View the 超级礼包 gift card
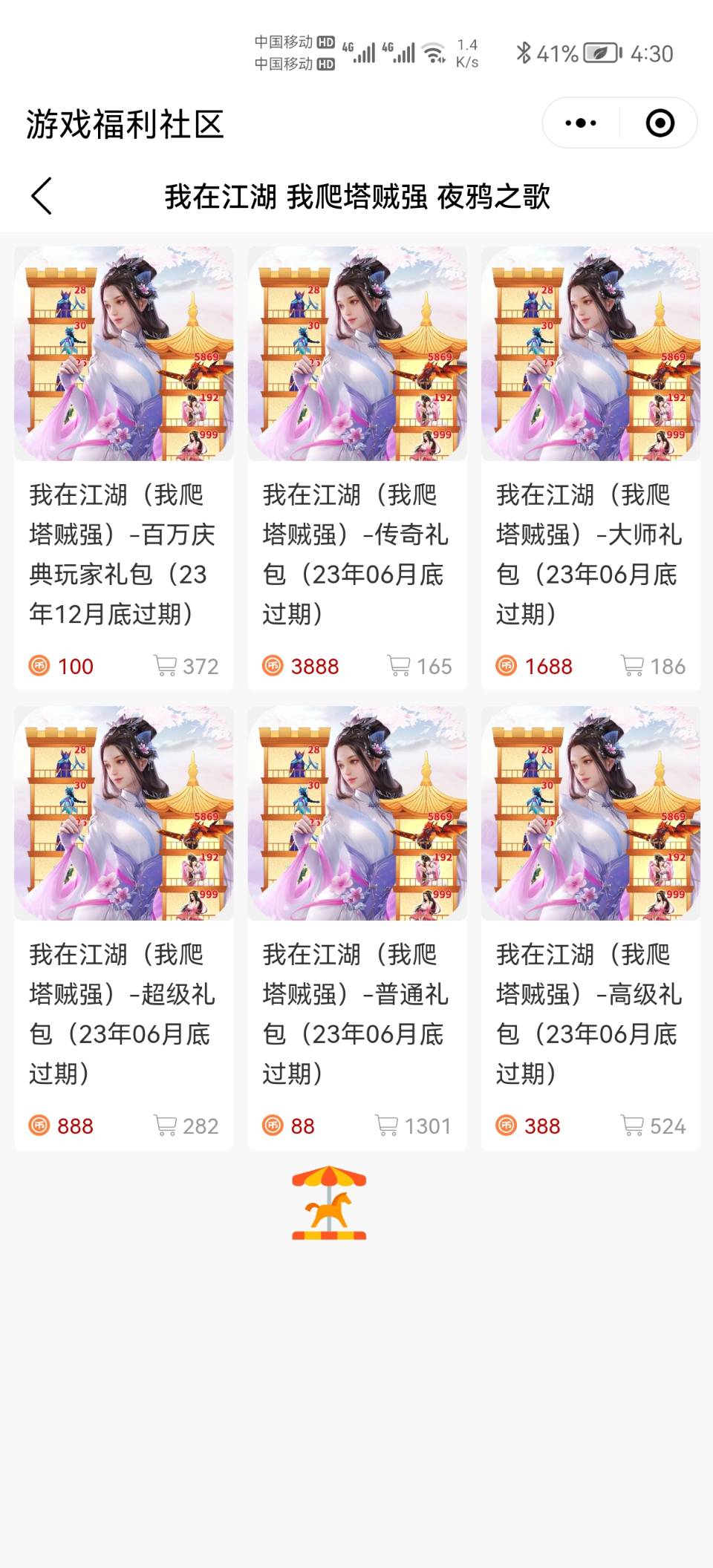 pyautogui.click(x=123, y=927)
